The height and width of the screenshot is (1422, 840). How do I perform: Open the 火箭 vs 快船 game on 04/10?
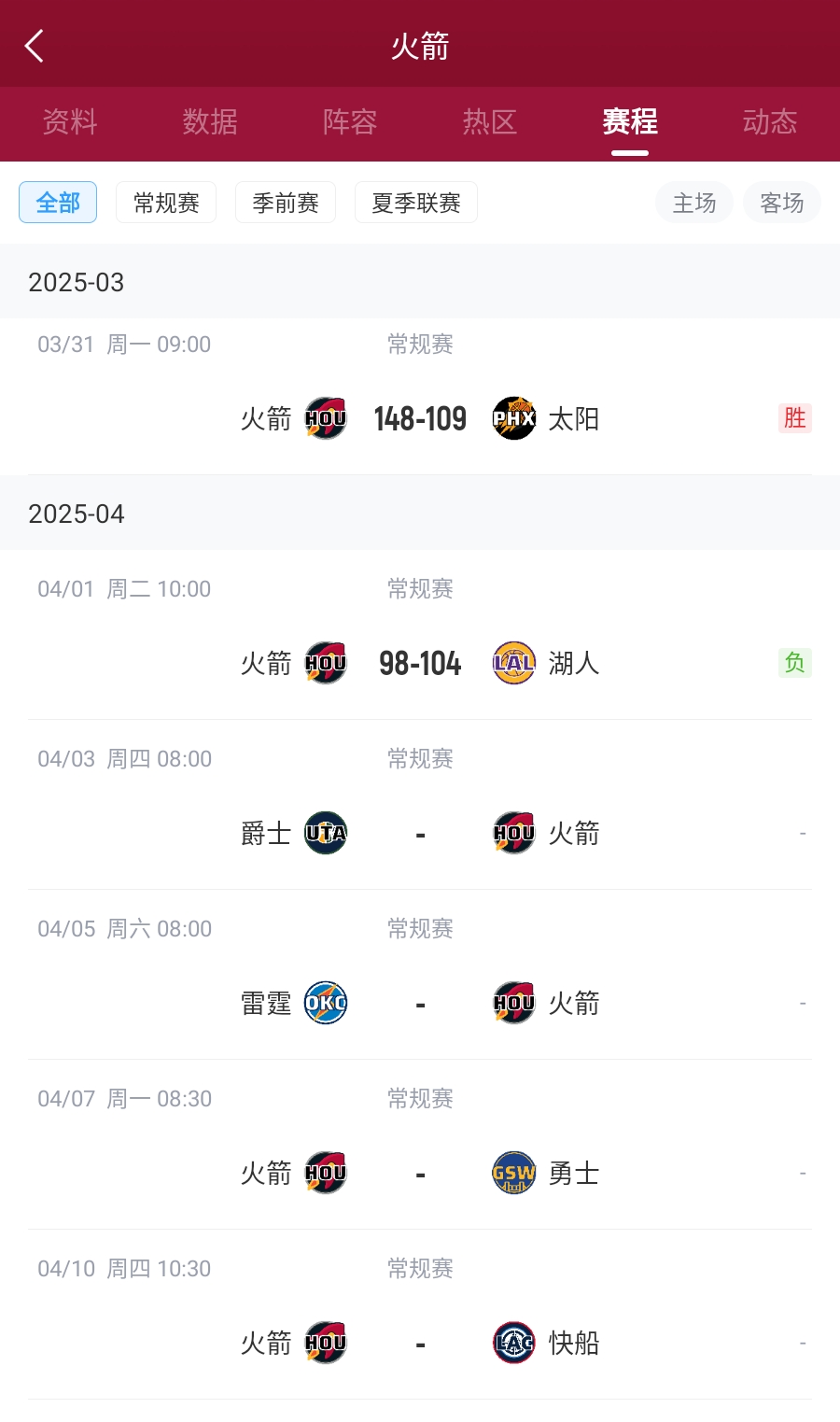420,1343
